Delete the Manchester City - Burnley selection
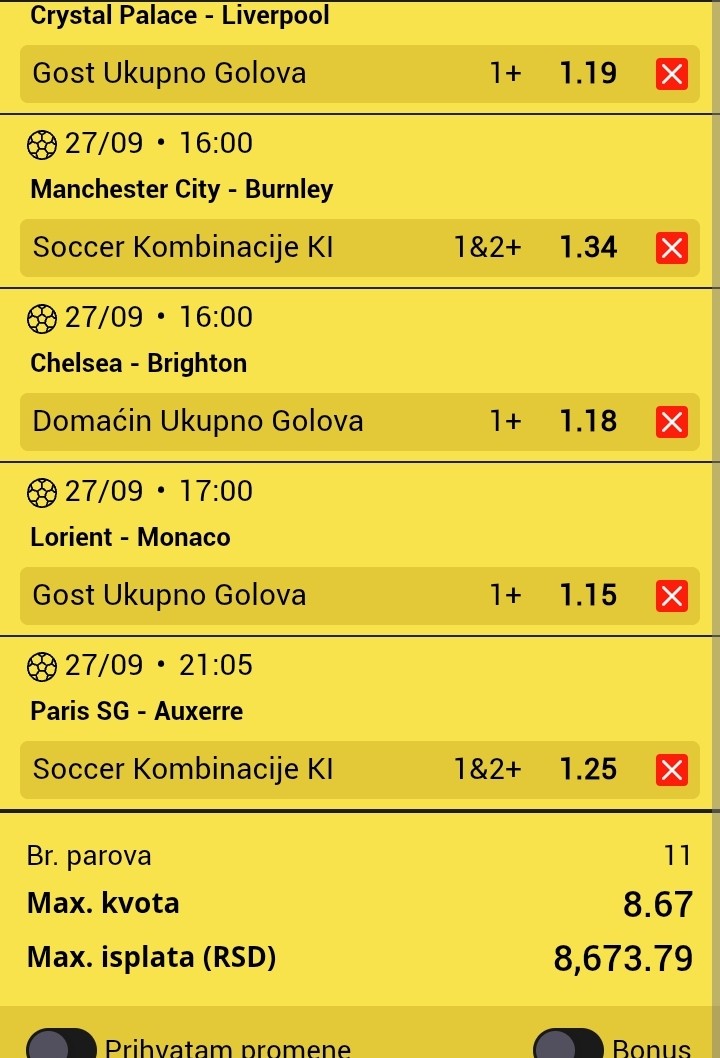Screen dimensions: 720x1058 [x=672, y=248]
